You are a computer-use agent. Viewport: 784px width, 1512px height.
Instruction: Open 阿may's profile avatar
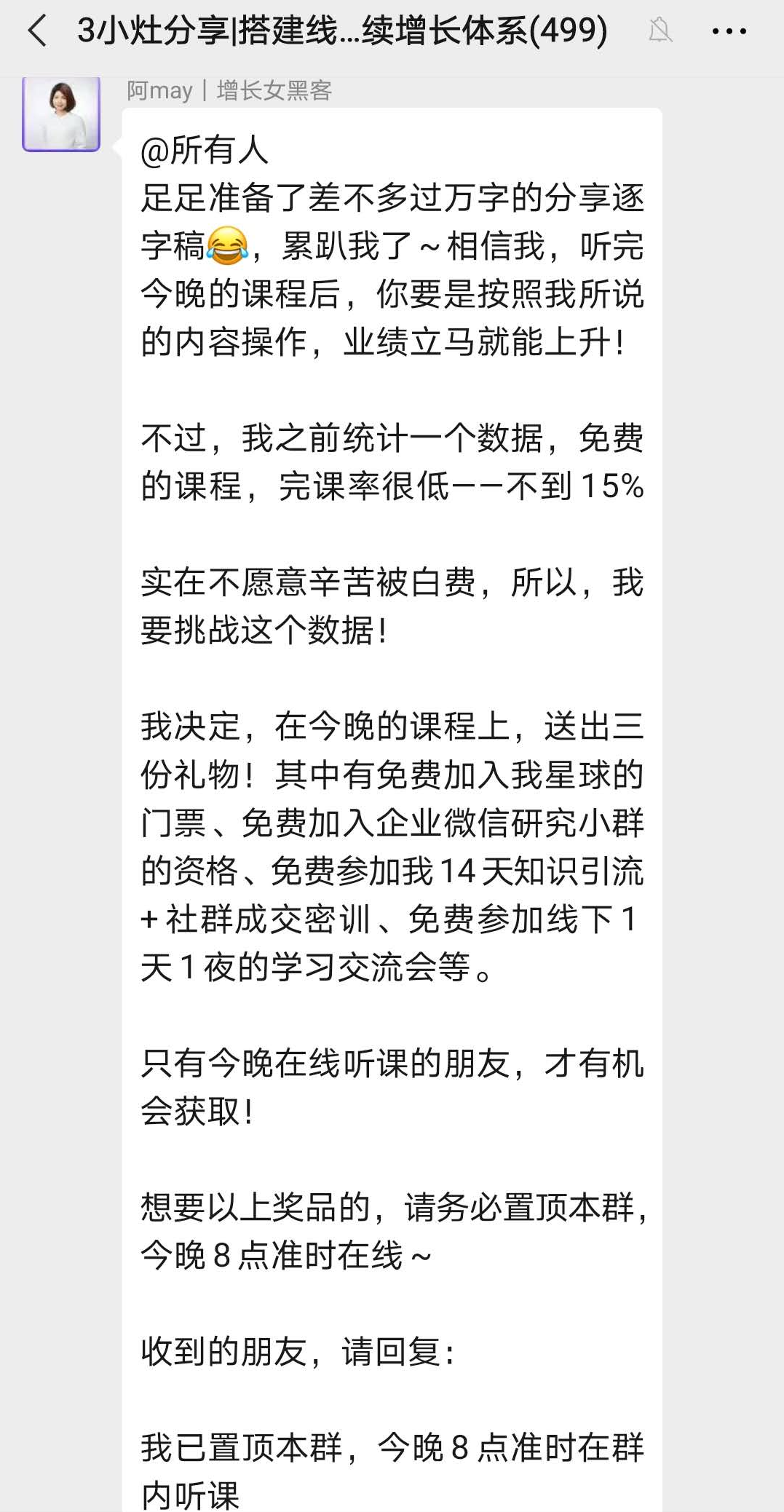(x=61, y=114)
